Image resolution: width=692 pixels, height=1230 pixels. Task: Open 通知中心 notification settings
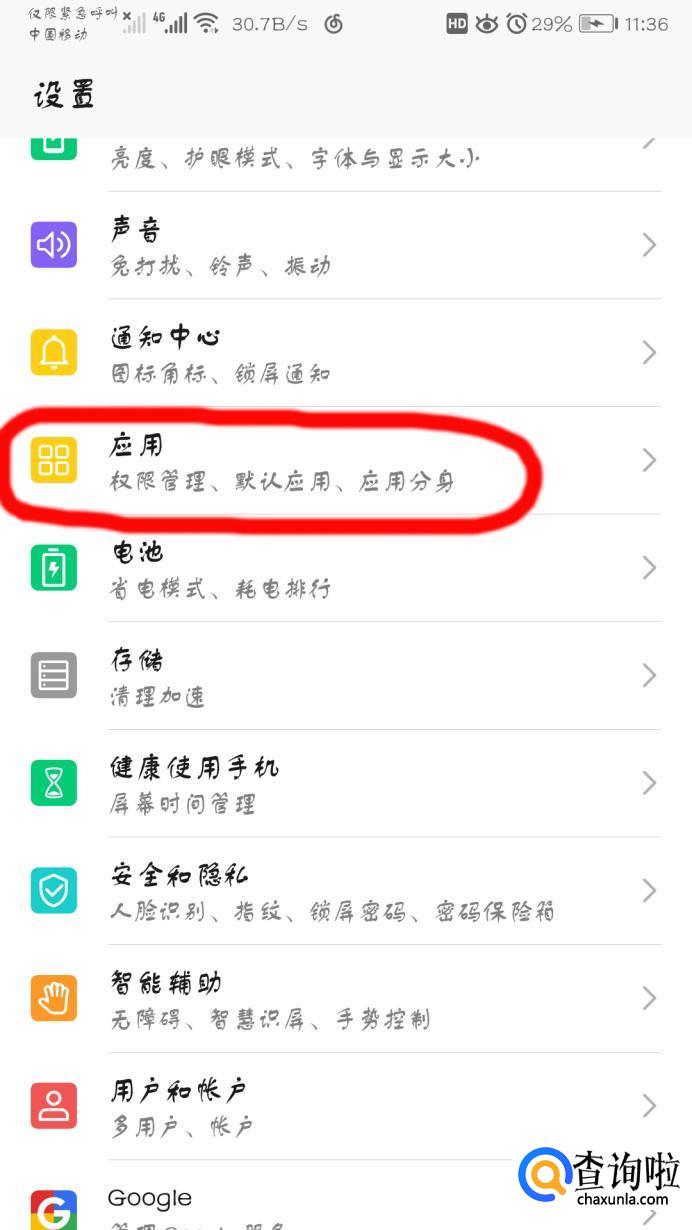click(346, 353)
